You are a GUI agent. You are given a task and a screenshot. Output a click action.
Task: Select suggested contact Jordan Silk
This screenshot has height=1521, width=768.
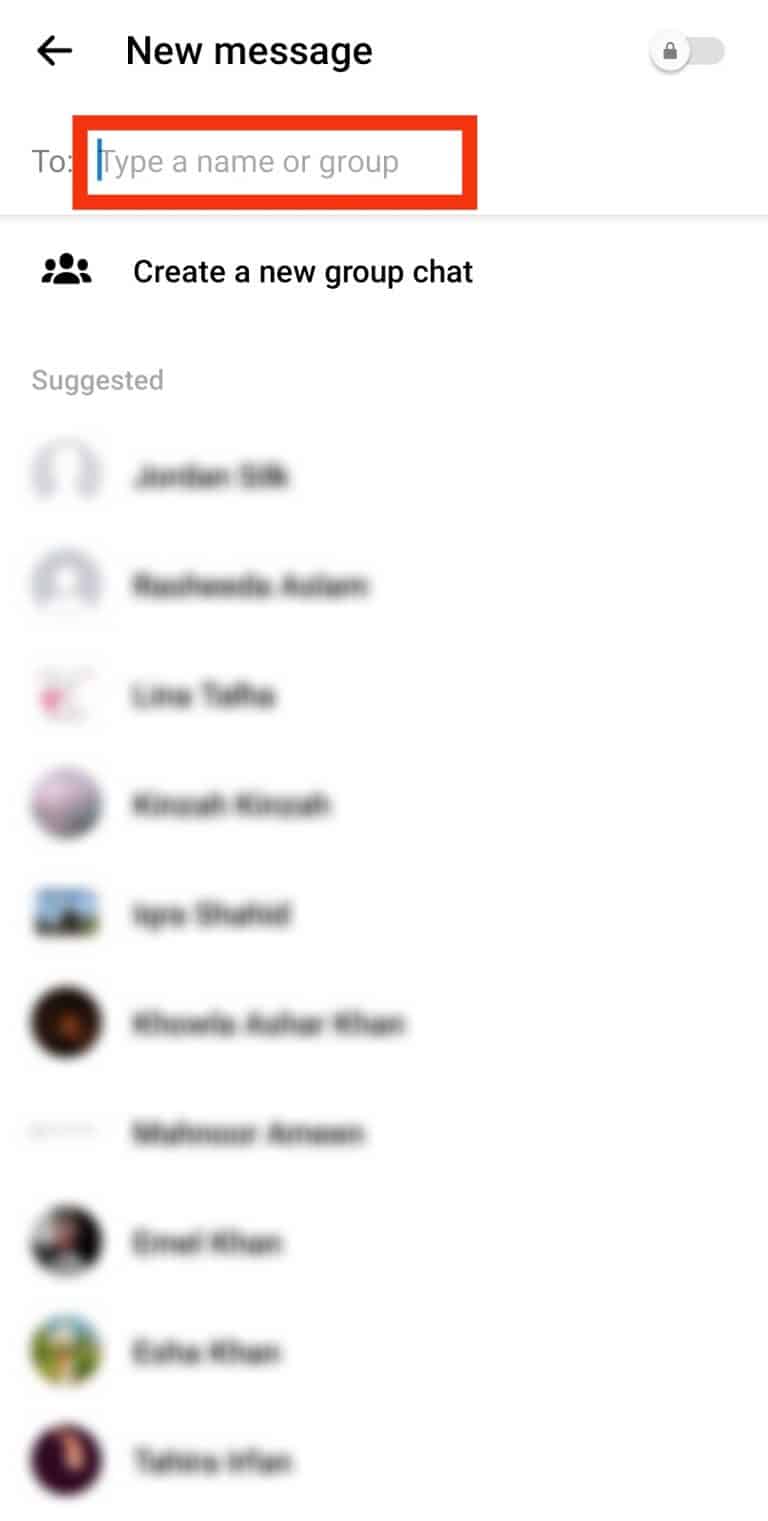(210, 476)
